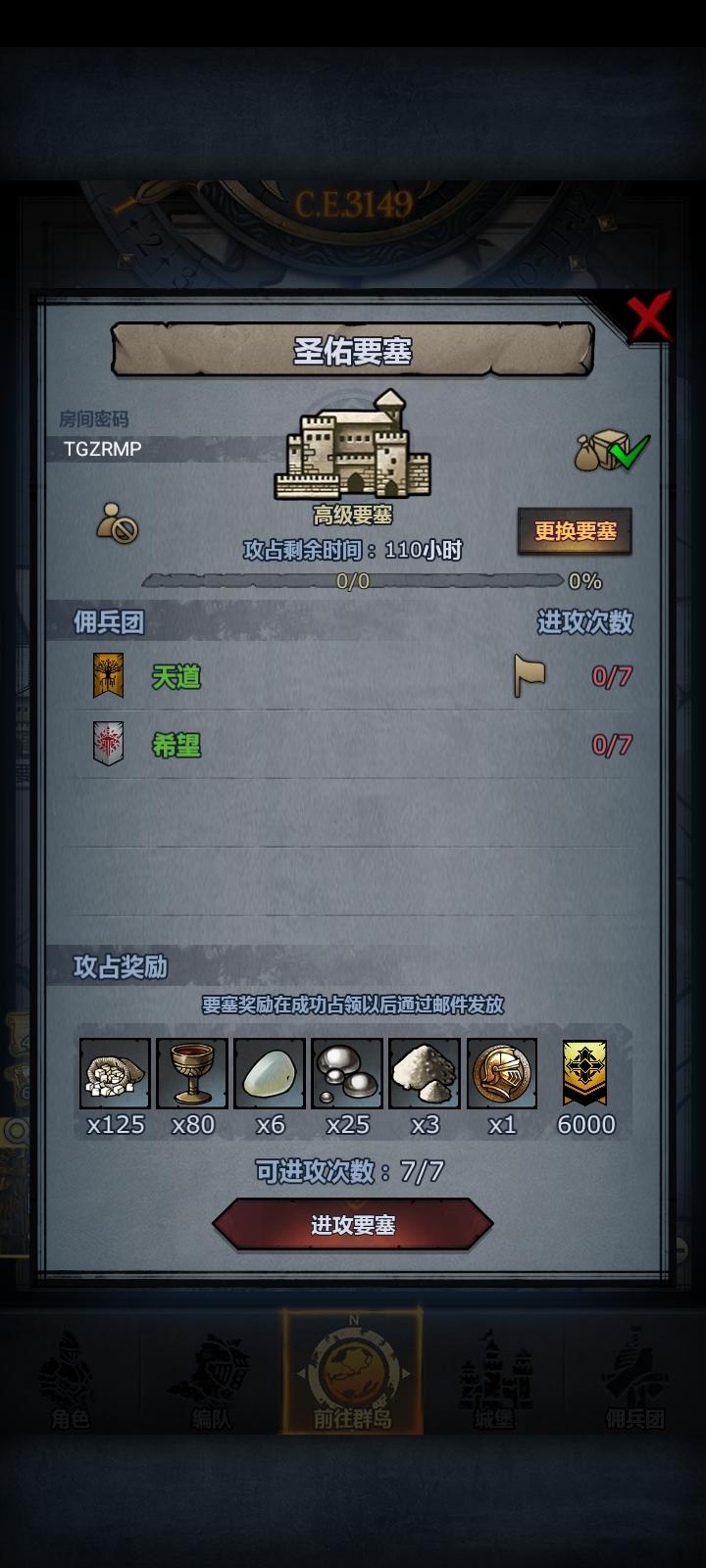The height and width of the screenshot is (1568, 706).
Task: Open the supply sack icon near green checkmark
Action: coord(588,453)
